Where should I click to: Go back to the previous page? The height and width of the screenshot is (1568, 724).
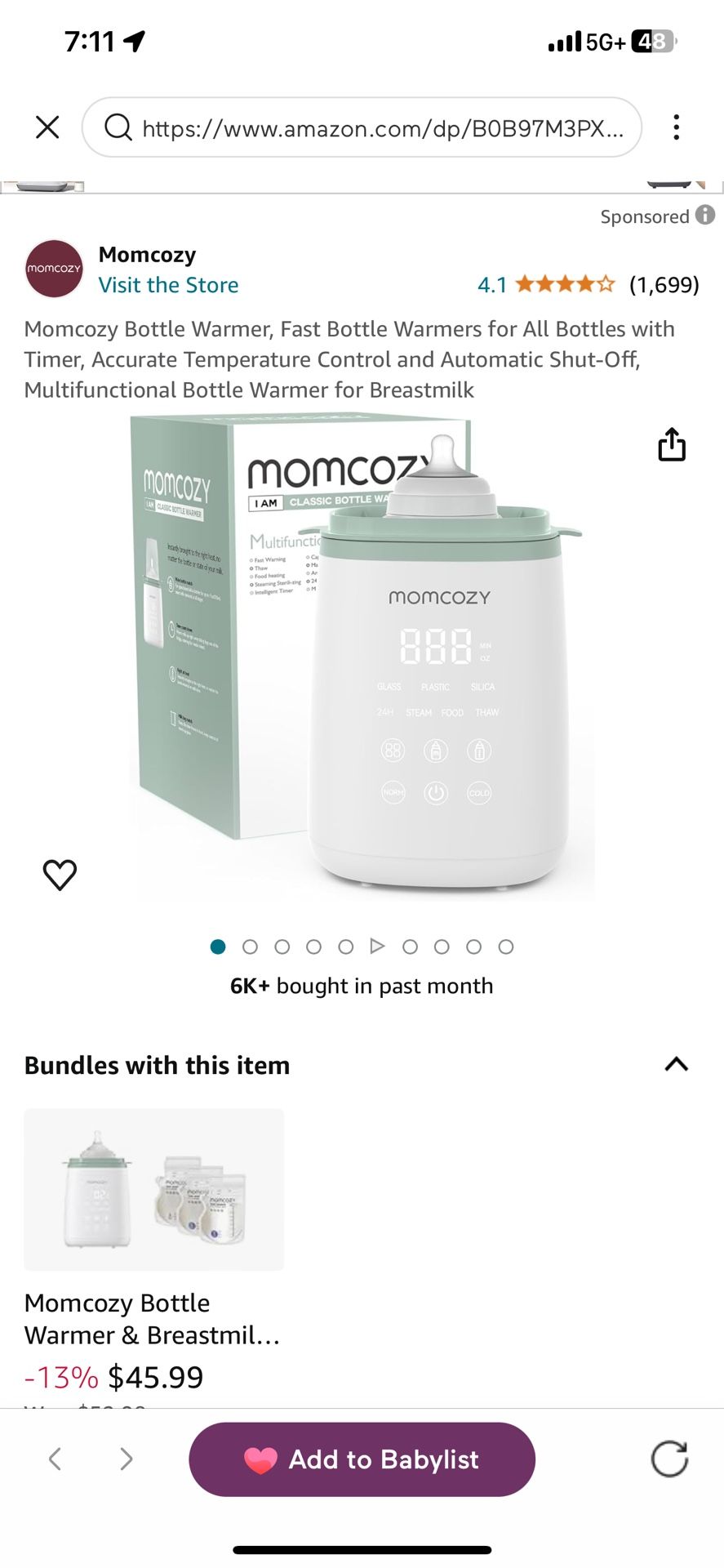point(56,1459)
